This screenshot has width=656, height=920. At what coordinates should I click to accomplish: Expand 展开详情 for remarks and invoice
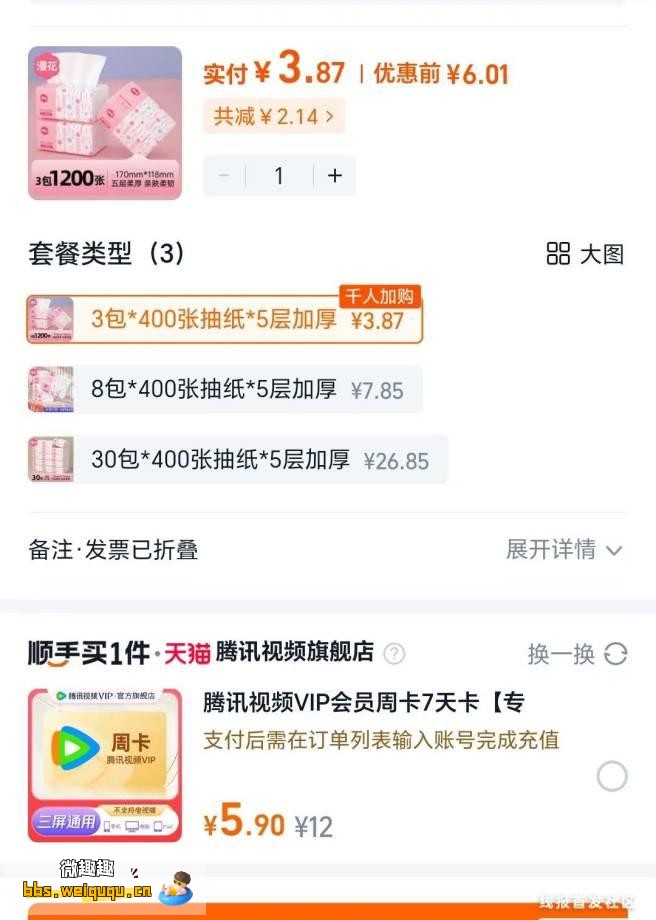[x=564, y=549]
